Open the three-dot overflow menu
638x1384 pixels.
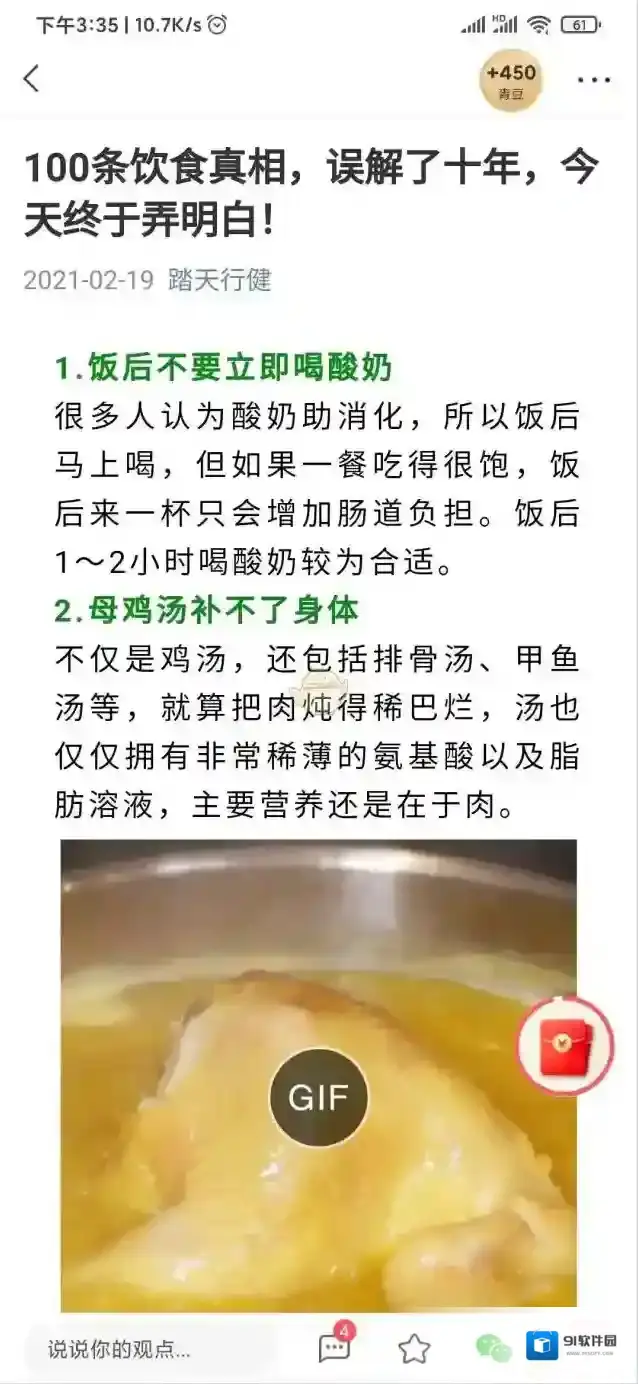pos(594,80)
